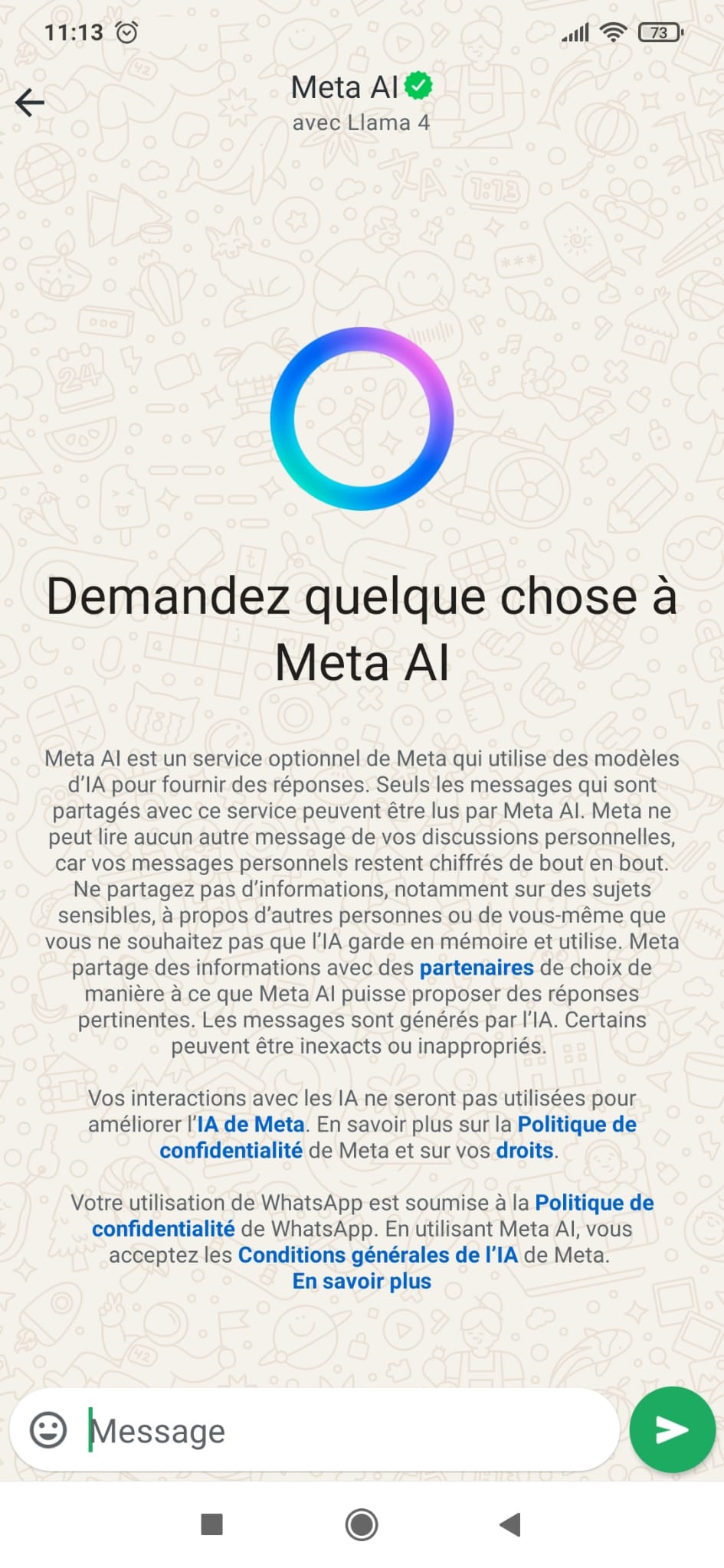This screenshot has width=724, height=1568.
Task: Go to the system home screen
Action: (x=362, y=1524)
